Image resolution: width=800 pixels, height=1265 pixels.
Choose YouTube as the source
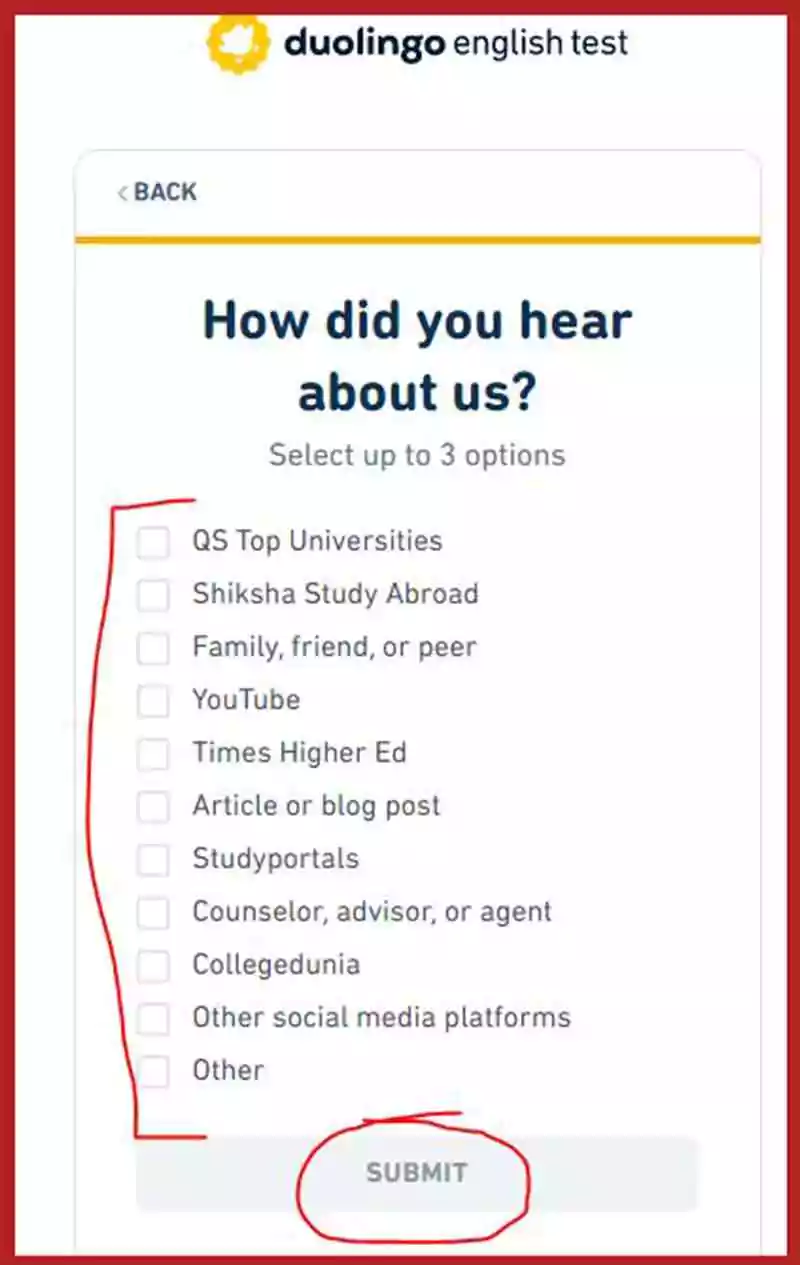[154, 701]
